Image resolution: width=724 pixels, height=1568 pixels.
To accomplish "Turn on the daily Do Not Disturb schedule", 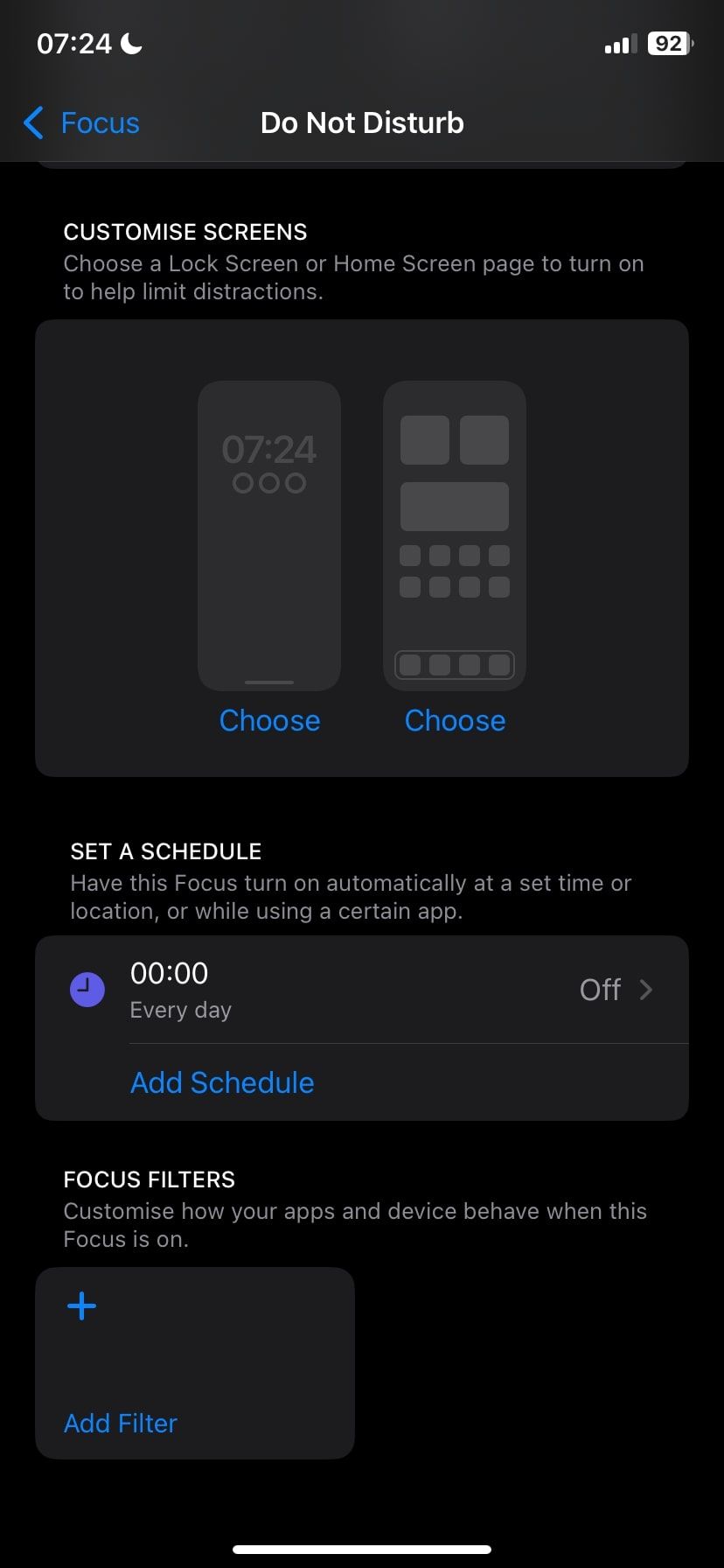I will coord(600,989).
